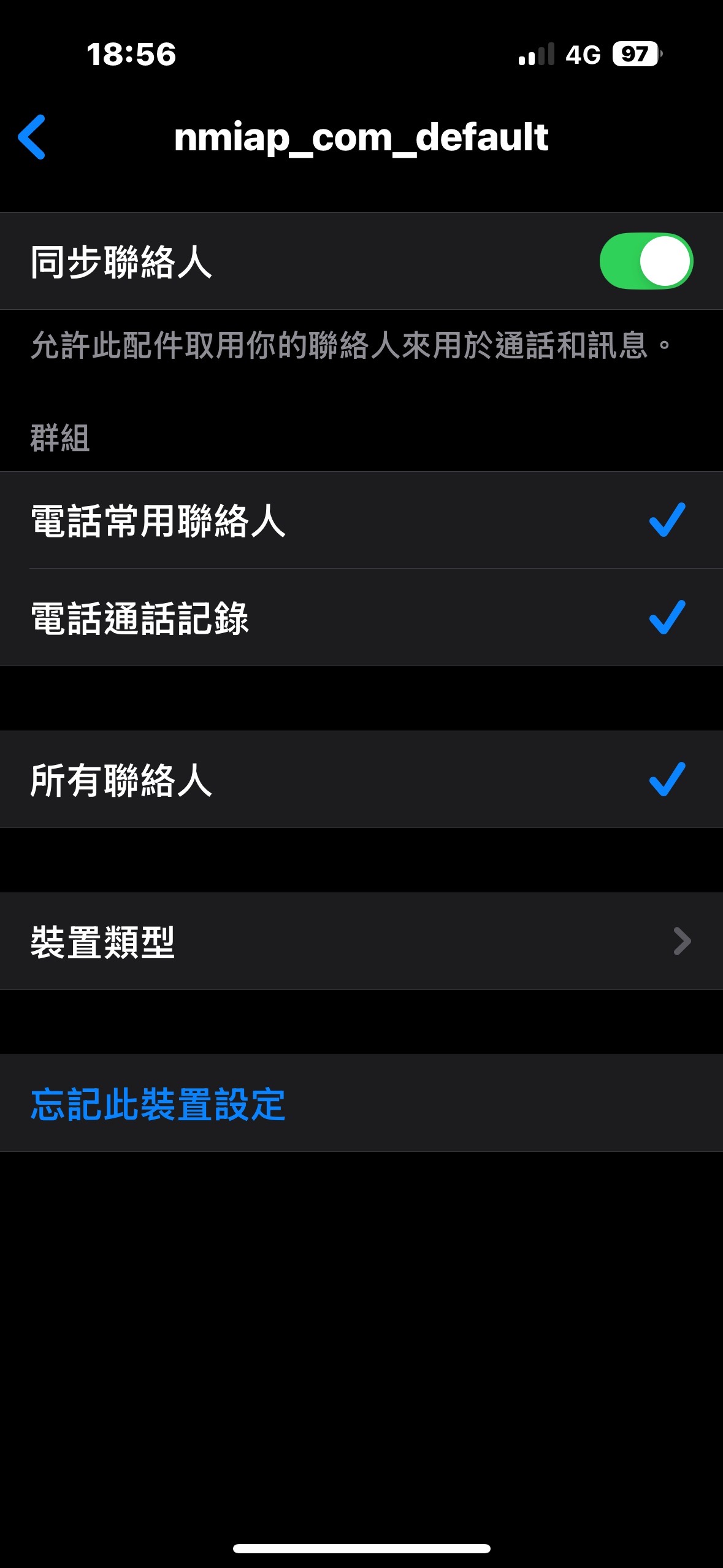Open 裝置類型 settings

pyautogui.click(x=361, y=941)
